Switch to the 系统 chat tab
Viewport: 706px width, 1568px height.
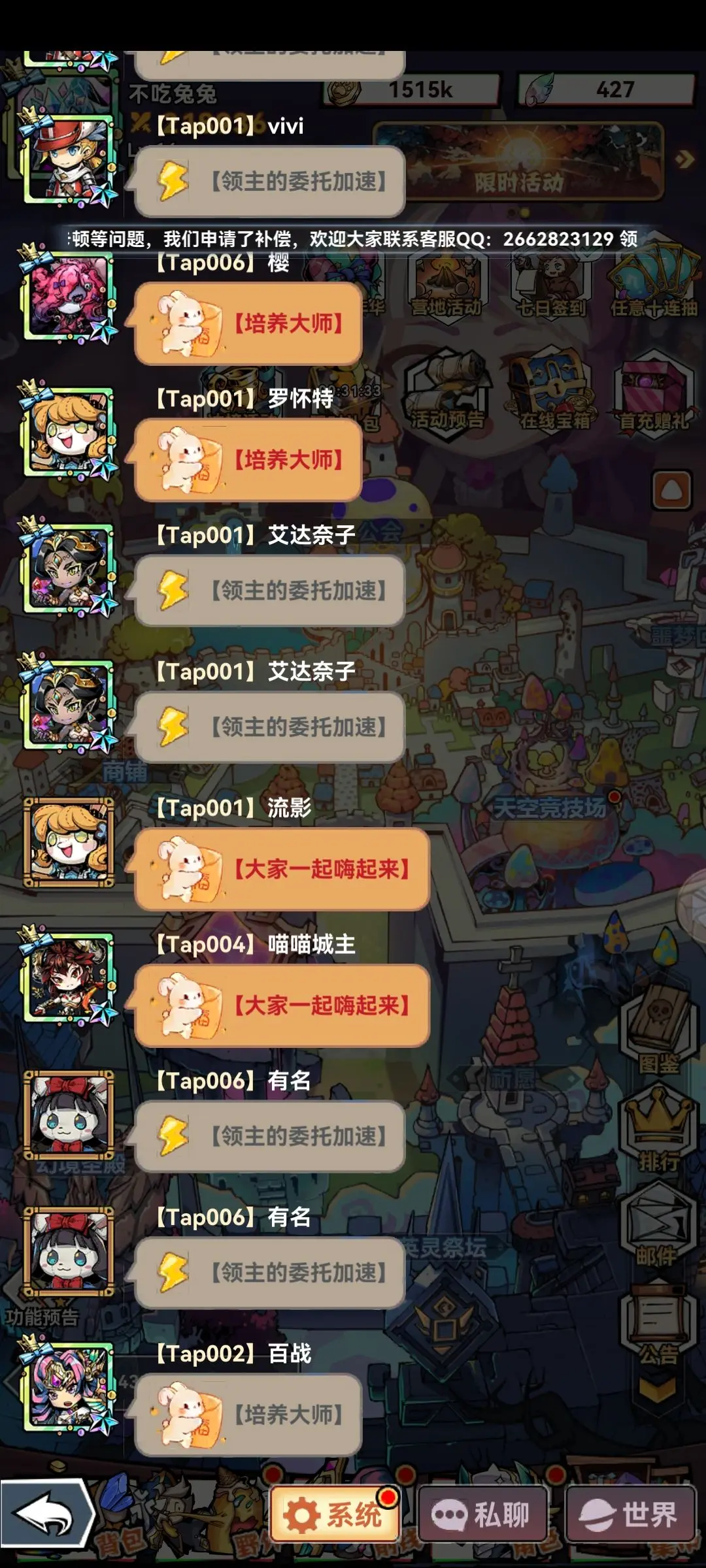coord(336,1514)
